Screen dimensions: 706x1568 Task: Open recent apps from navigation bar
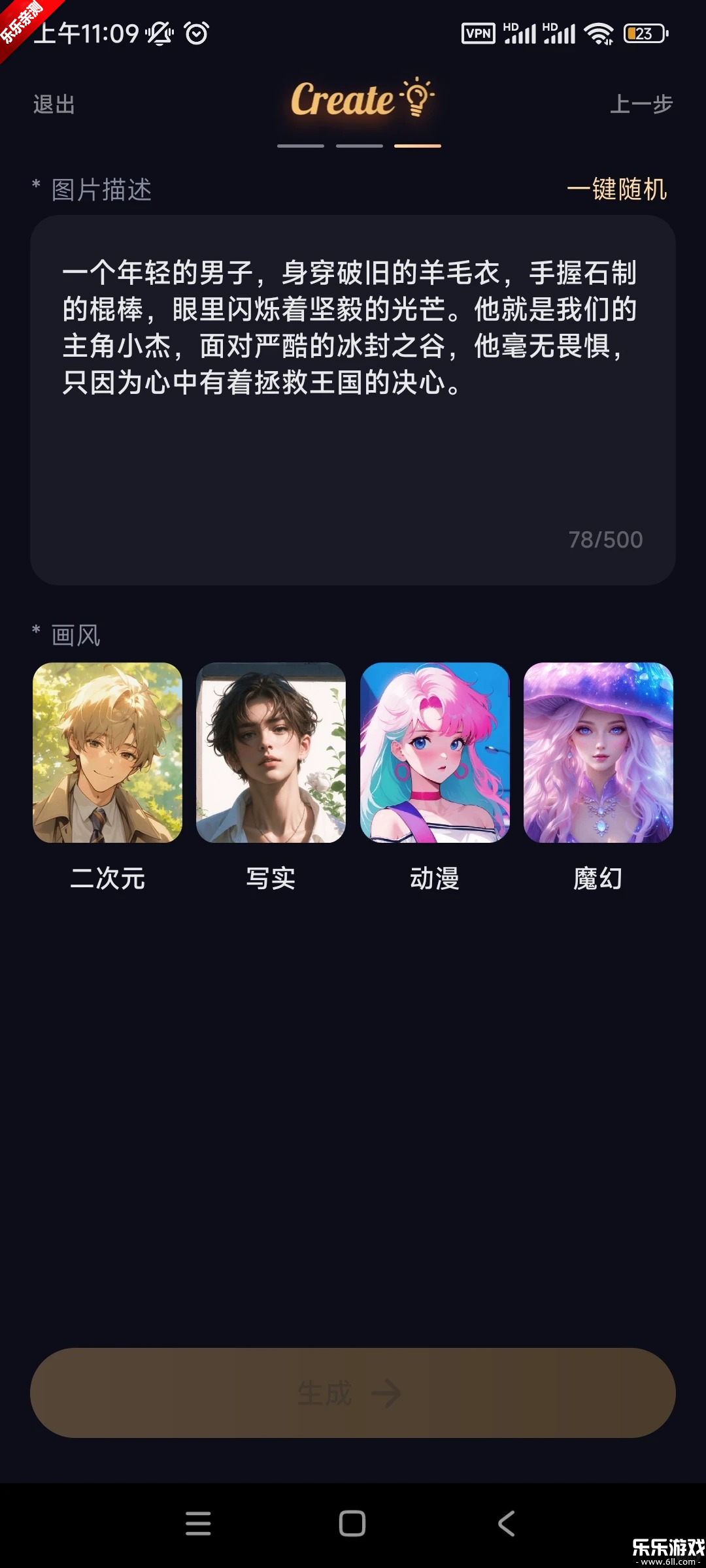pos(198,1524)
